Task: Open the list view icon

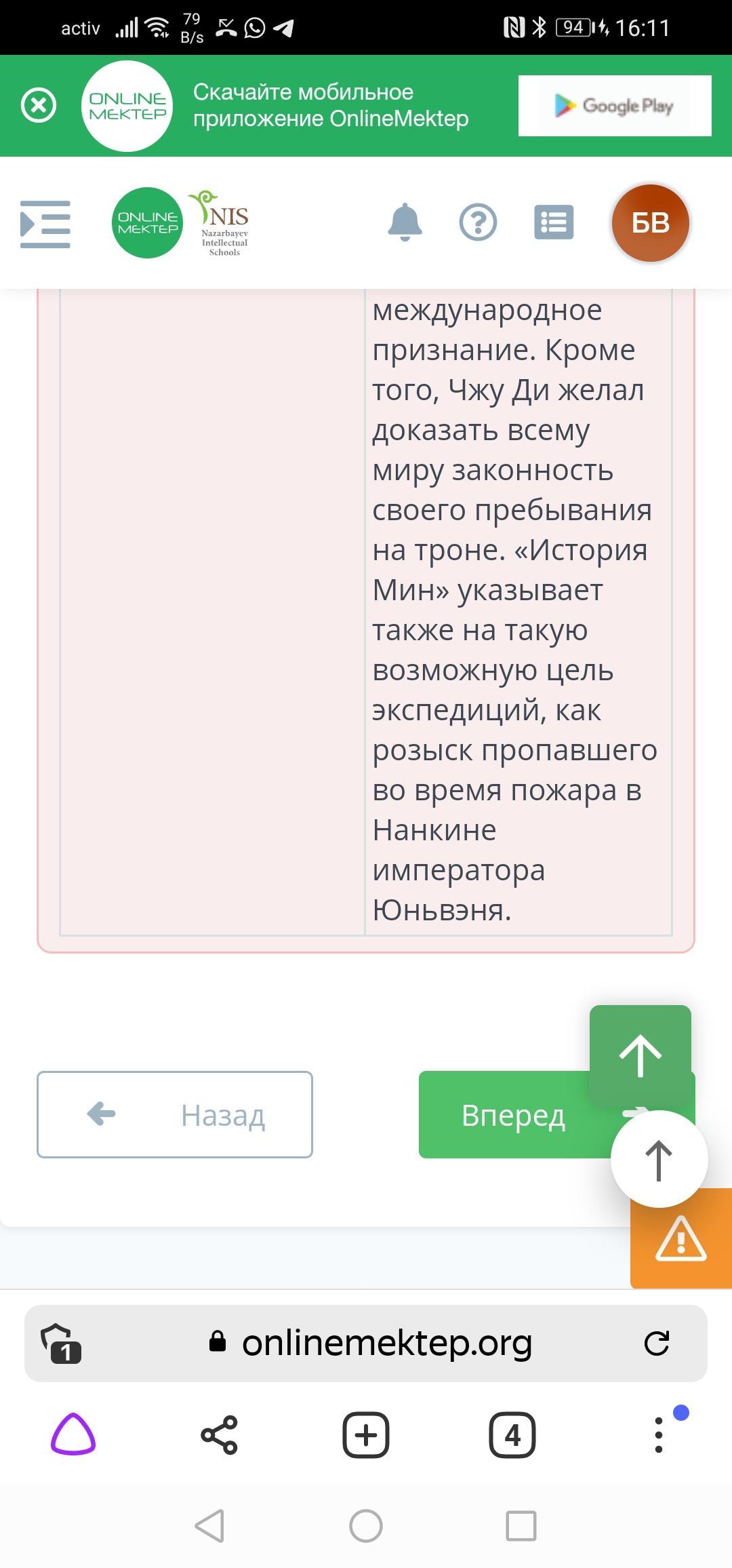Action: click(554, 222)
